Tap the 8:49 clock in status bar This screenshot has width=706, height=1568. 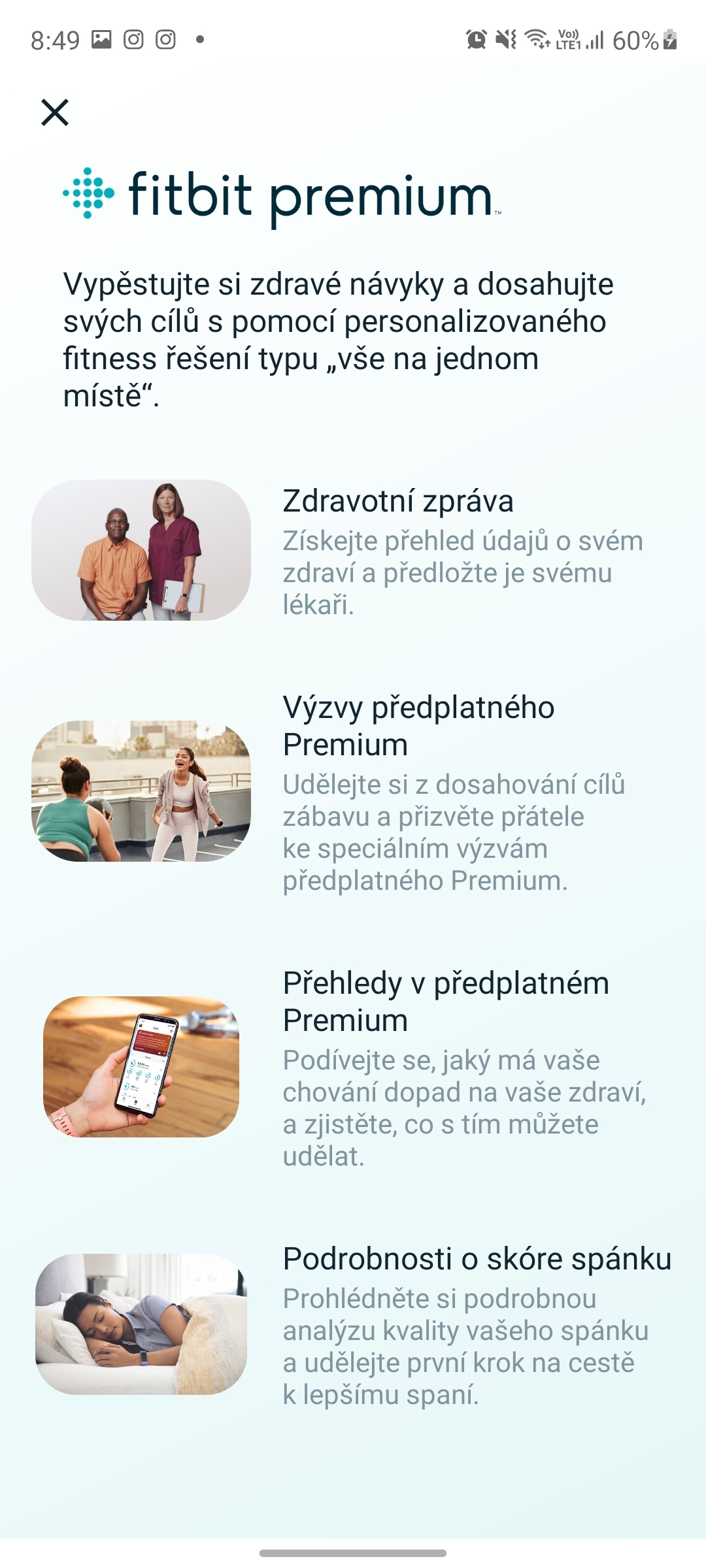tap(56, 39)
